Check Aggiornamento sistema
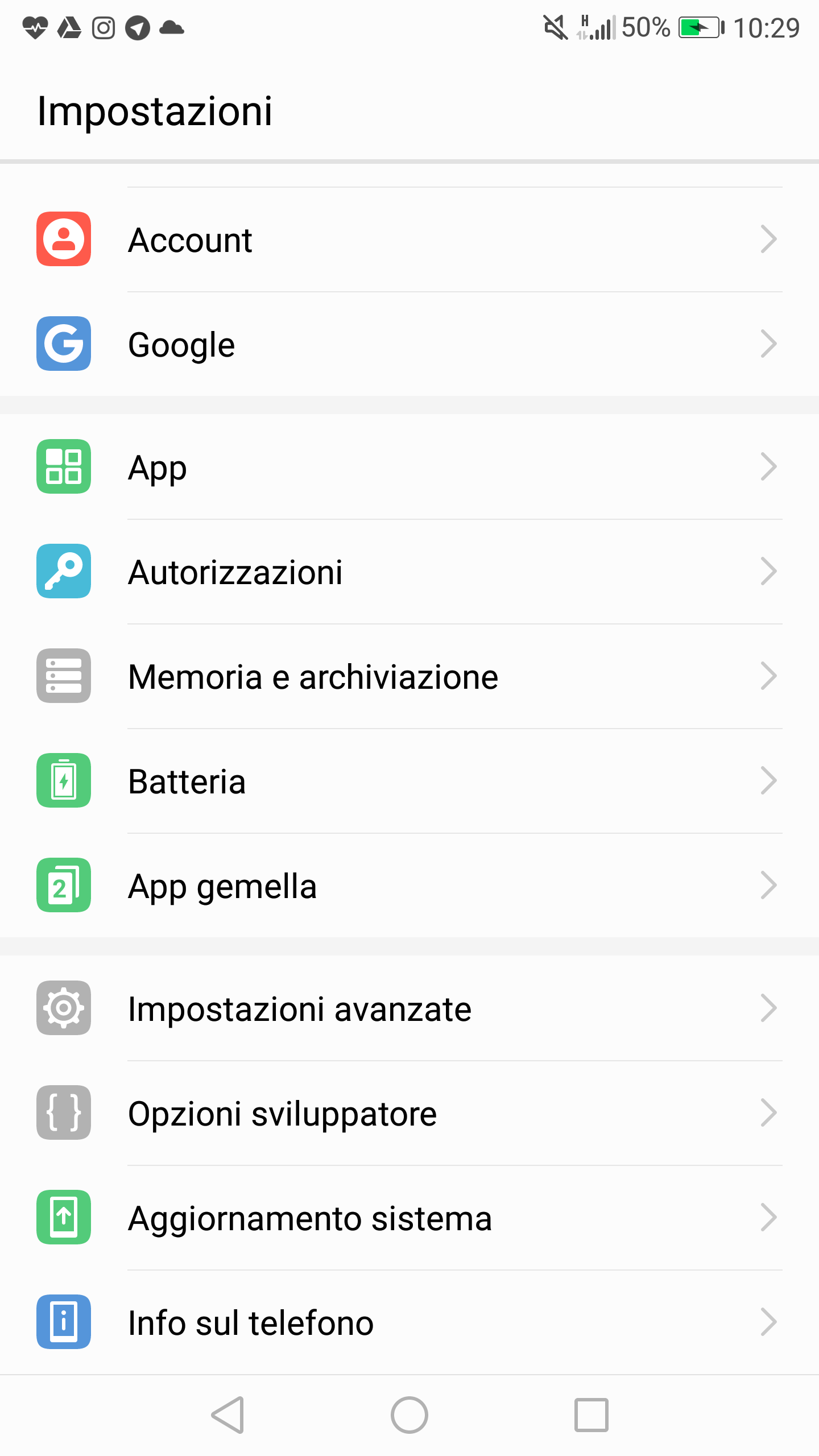 click(409, 1218)
